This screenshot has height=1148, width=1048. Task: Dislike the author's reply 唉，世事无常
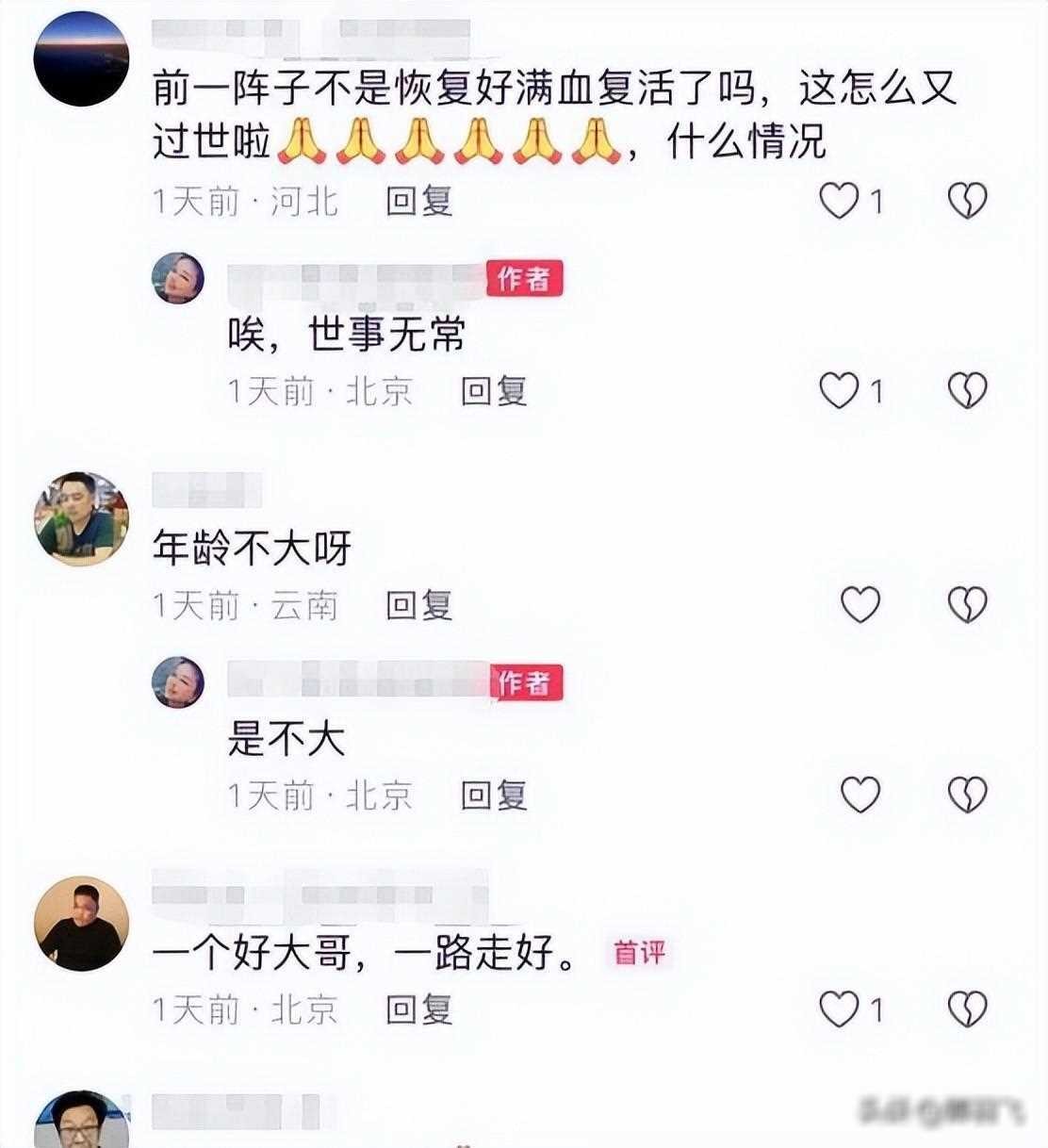click(967, 390)
